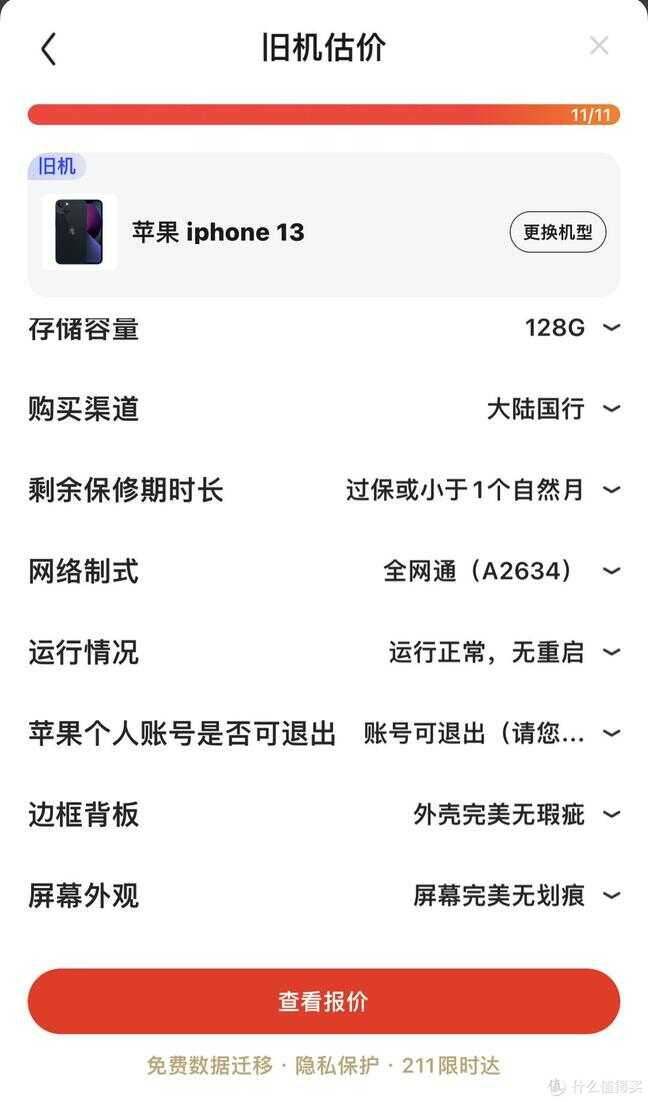Tap 更换机型 to change phone model

click(x=557, y=232)
